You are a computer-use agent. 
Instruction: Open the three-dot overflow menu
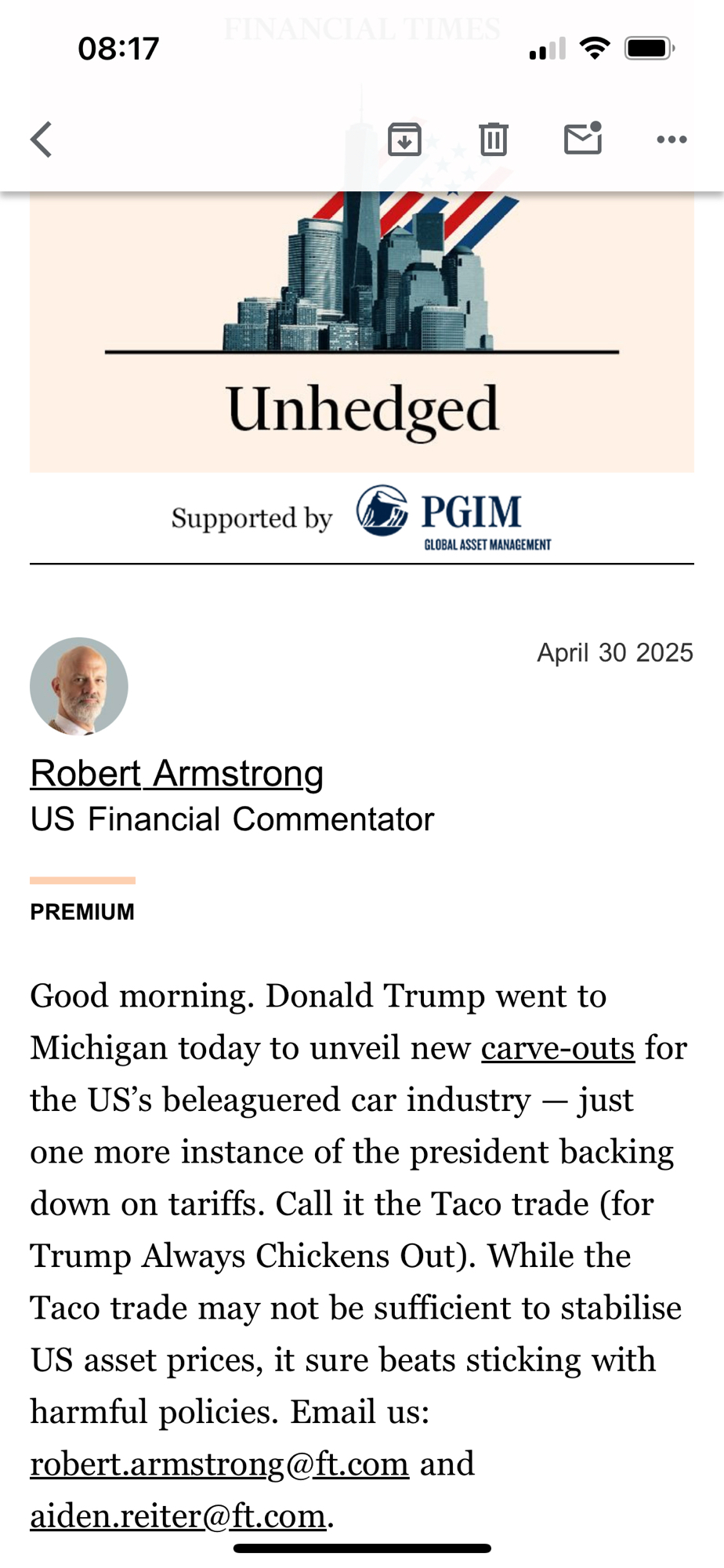pyautogui.click(x=672, y=140)
